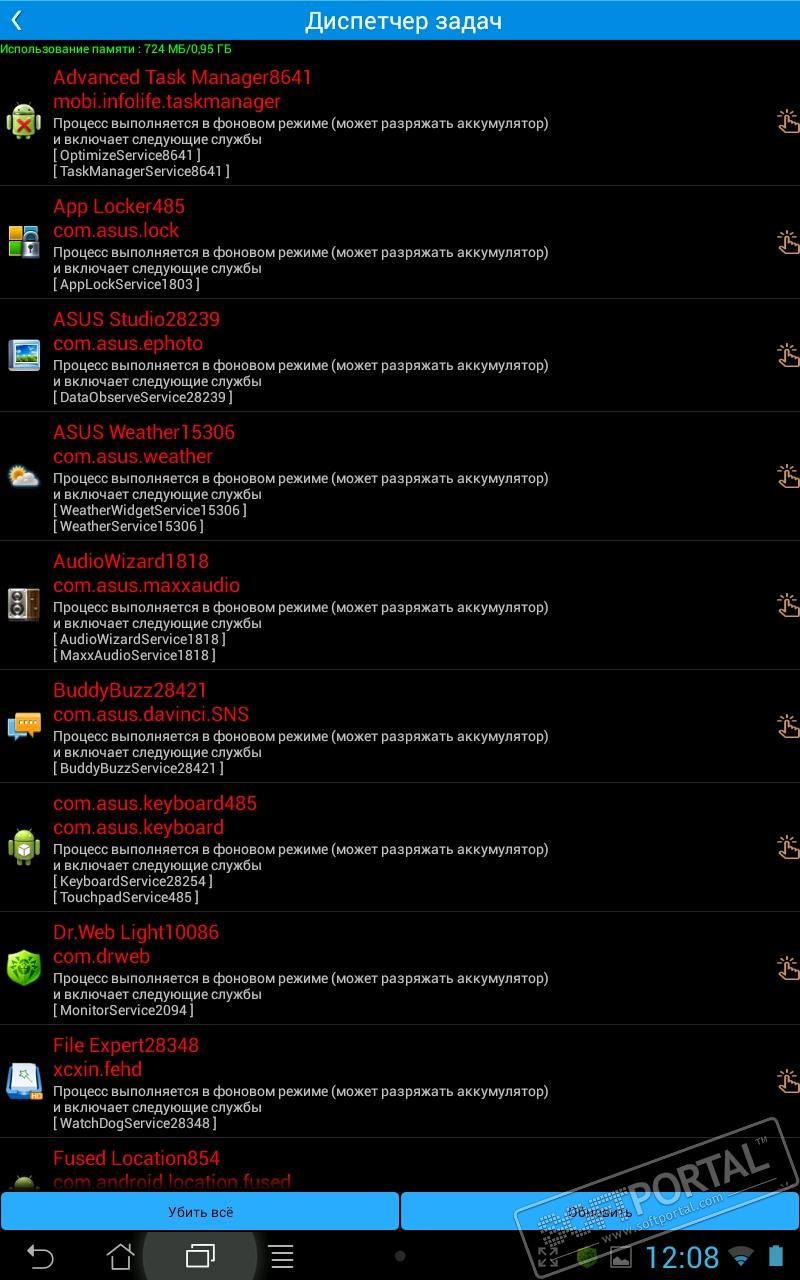Open the com.asus.keyboard process entry
The width and height of the screenshot is (800, 1280).
coord(300,848)
